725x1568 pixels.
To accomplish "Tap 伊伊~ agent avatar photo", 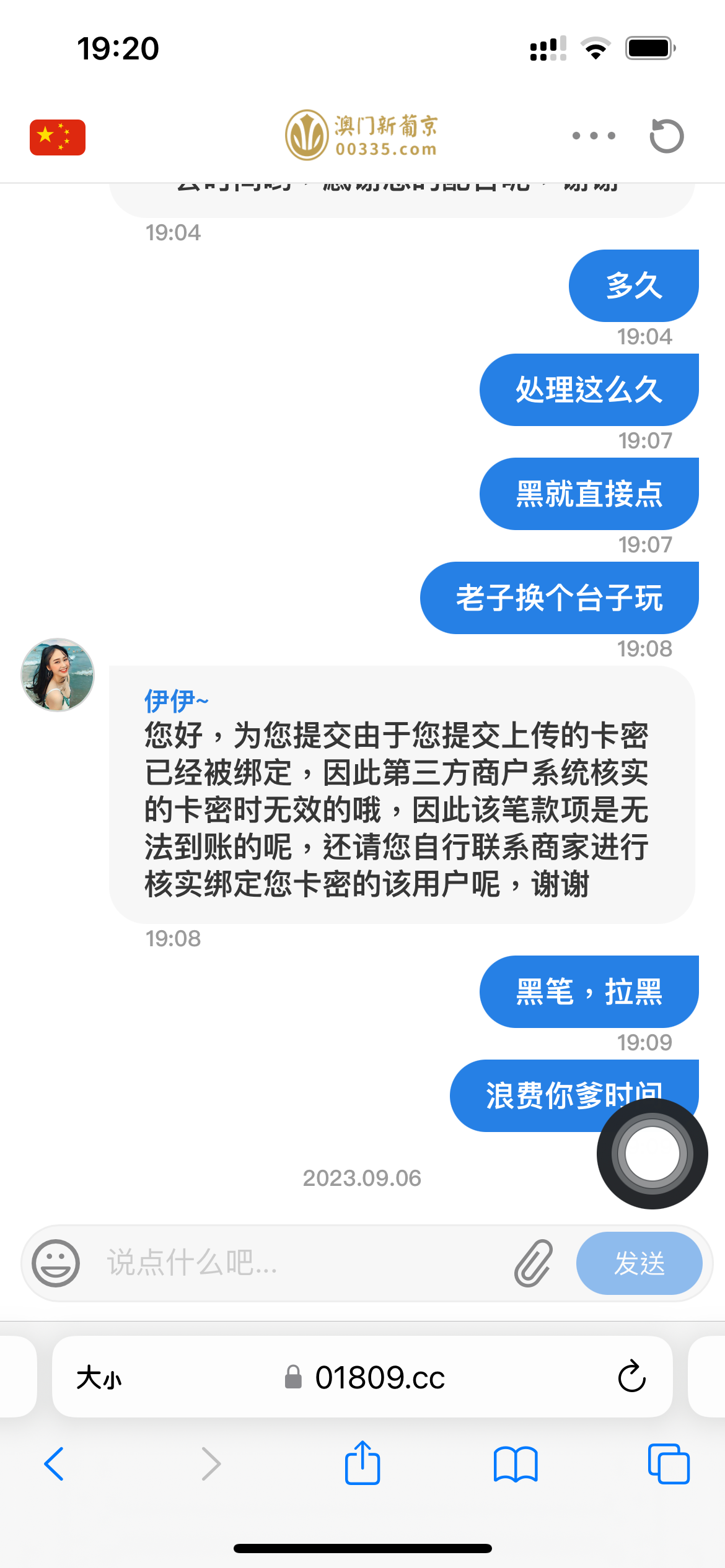I will pyautogui.click(x=57, y=675).
